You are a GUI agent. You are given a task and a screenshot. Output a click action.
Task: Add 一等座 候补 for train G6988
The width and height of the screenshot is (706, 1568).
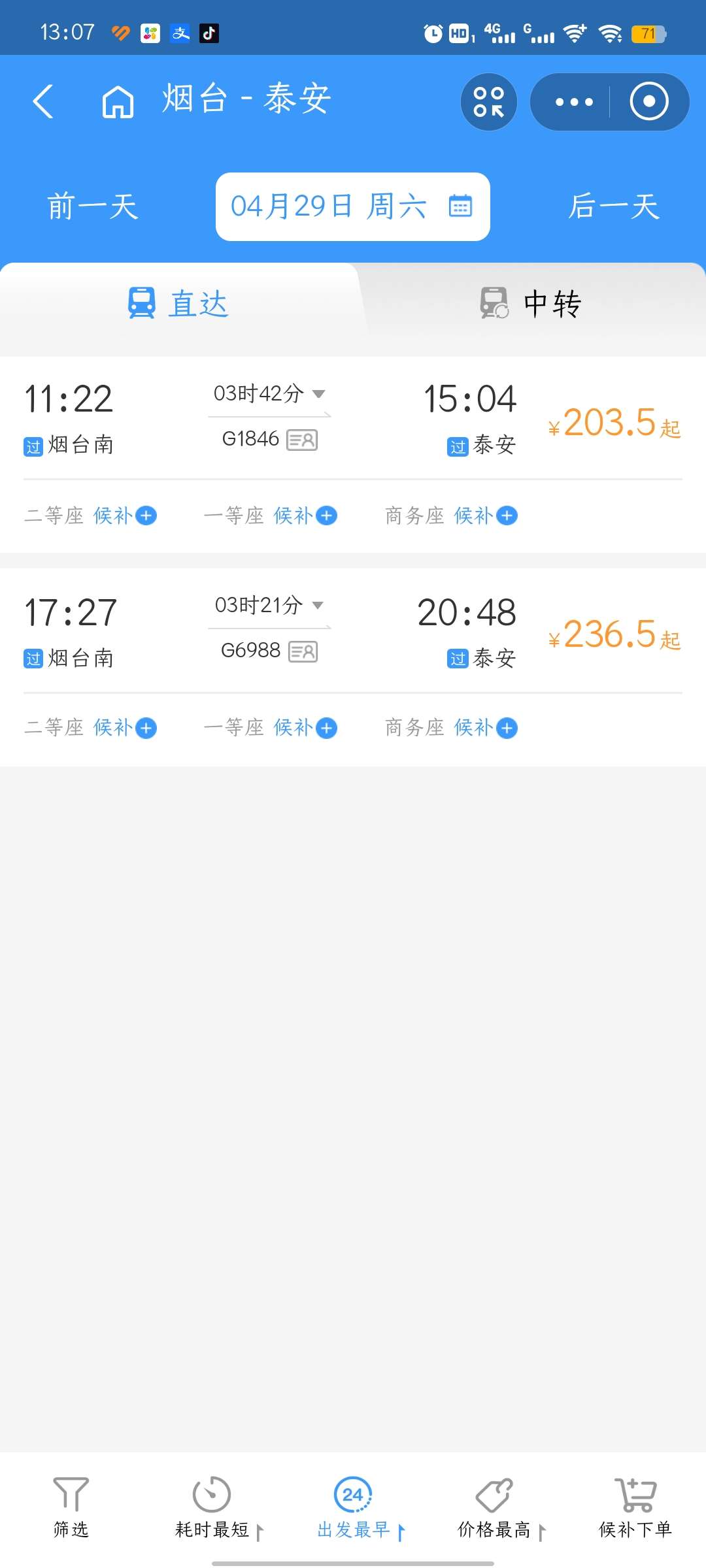tap(305, 728)
